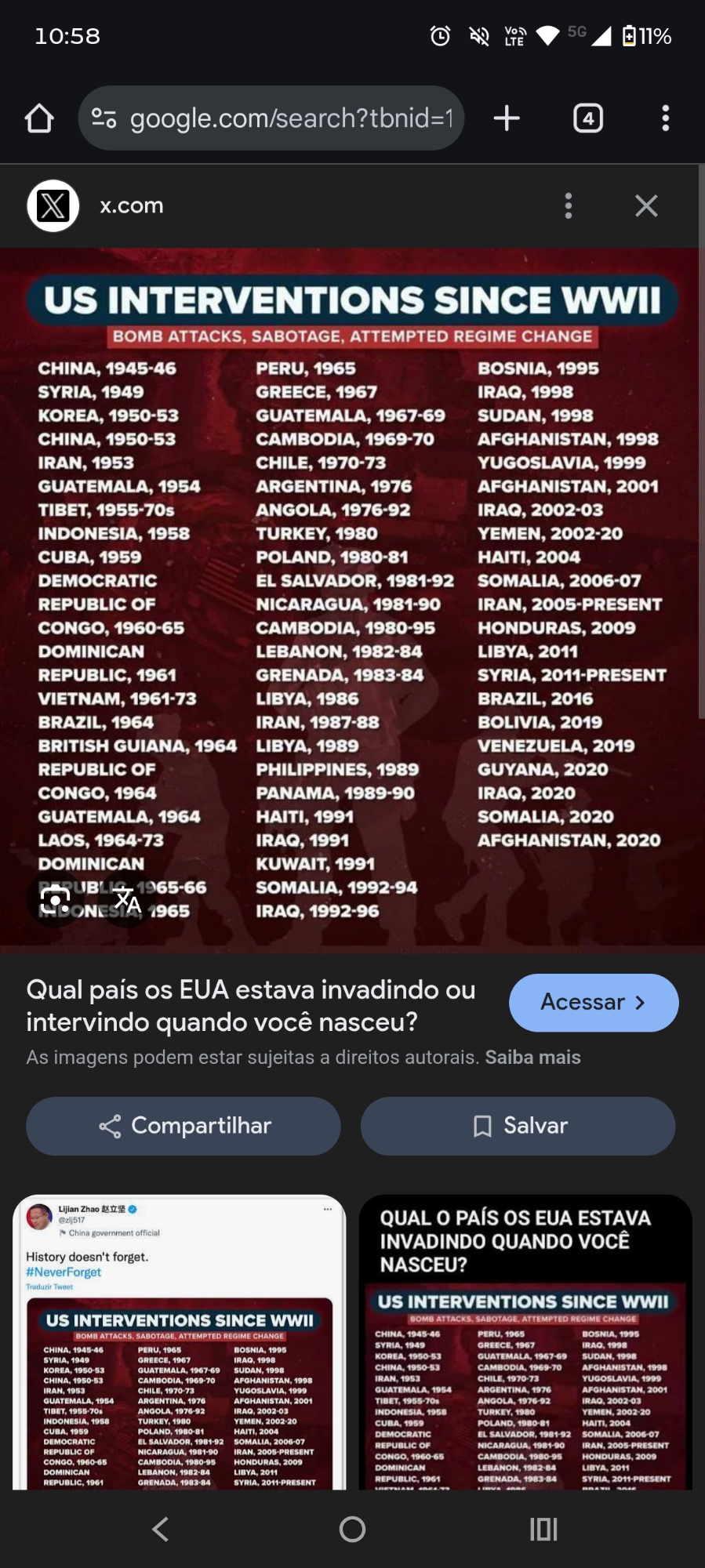705x1568 pixels.
Task: Open the 'QUAL O PAÍS OS EUA' image result
Action: tap(525, 1341)
